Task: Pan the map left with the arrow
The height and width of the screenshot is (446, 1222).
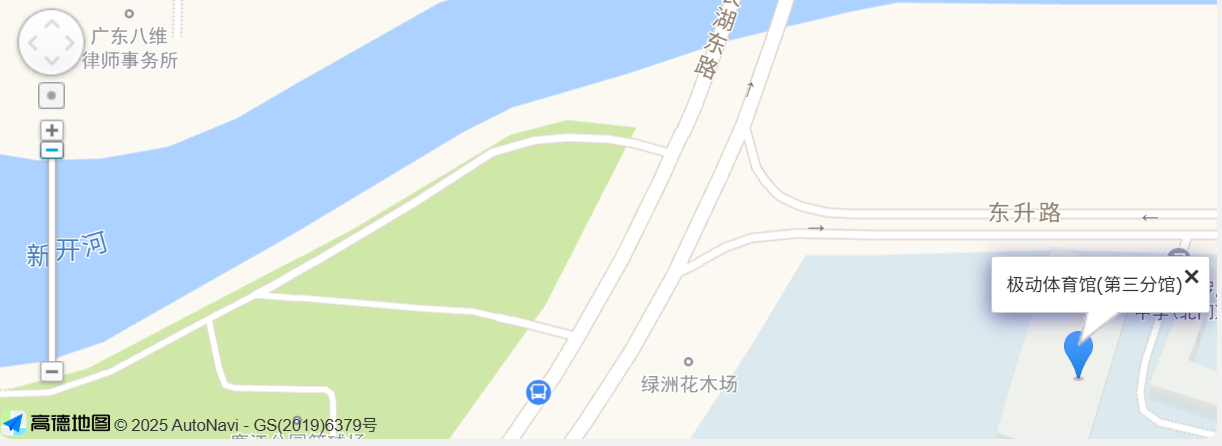Action: pos(32,43)
